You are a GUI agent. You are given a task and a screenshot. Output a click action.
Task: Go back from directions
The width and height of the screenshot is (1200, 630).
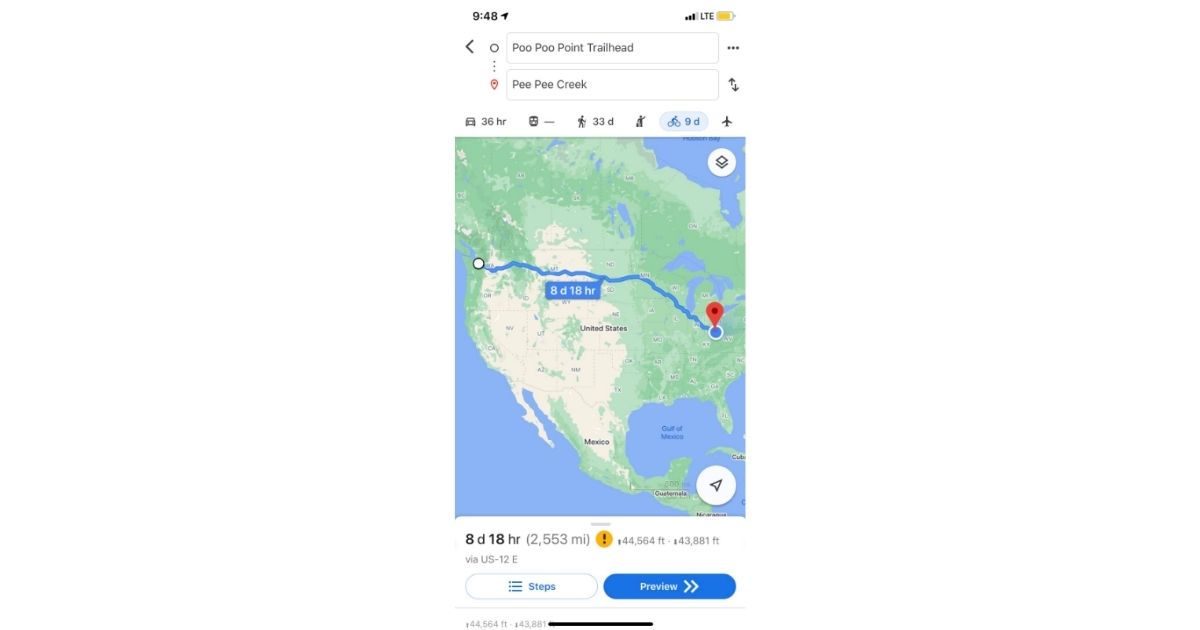pos(469,47)
